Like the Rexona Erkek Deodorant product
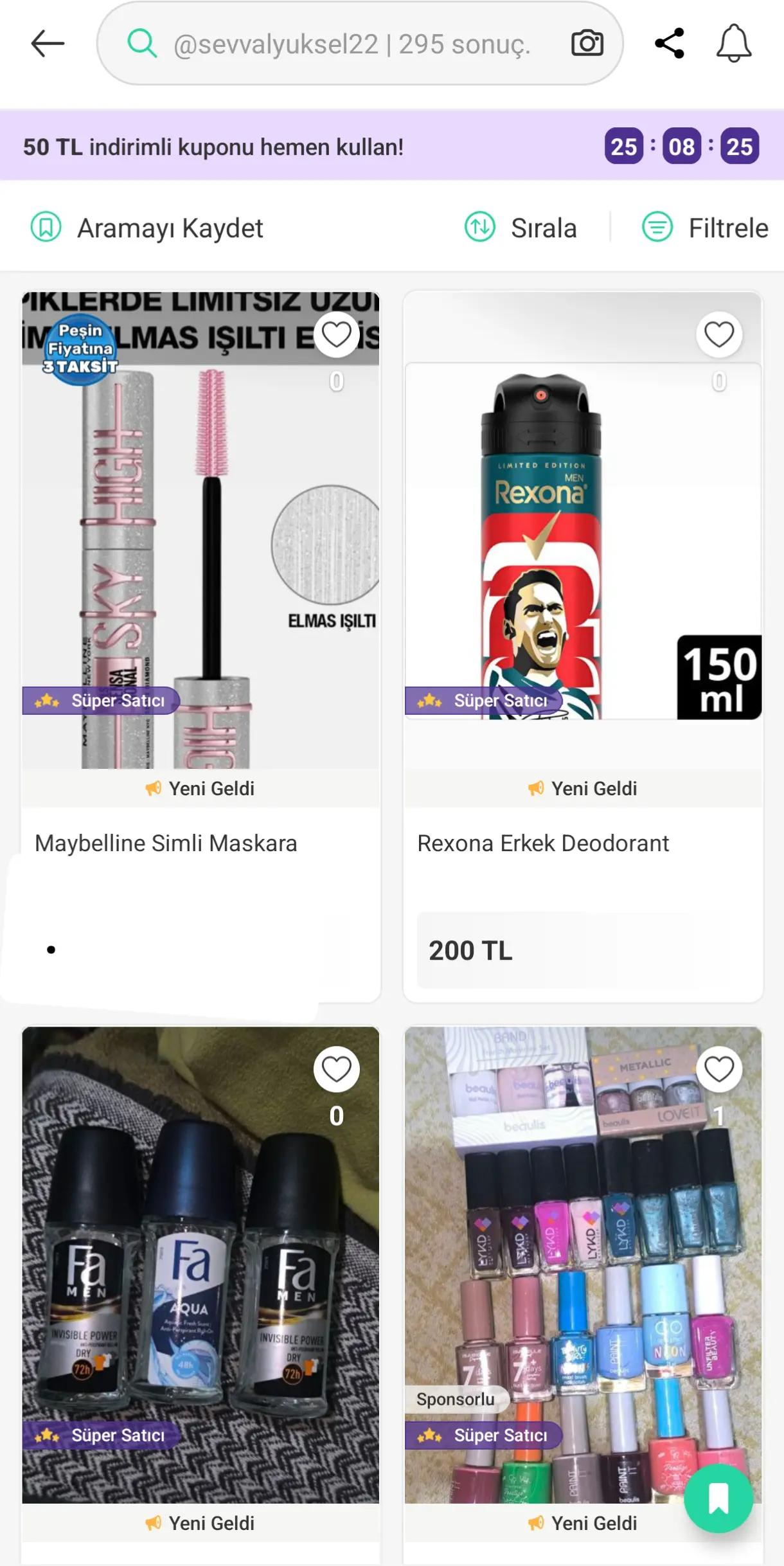This screenshot has width=784, height=1566. (719, 334)
